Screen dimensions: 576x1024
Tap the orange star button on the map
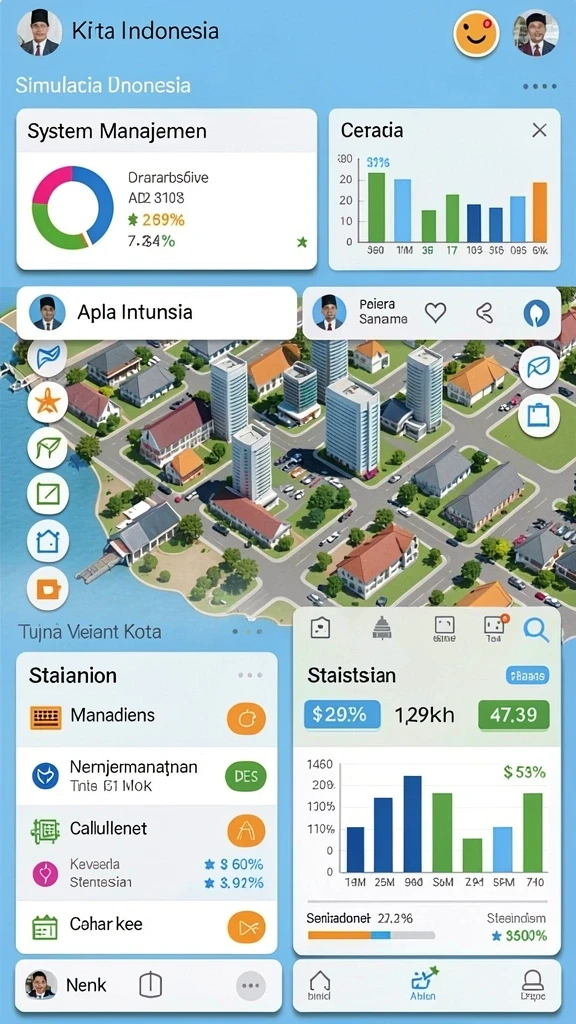(x=48, y=402)
